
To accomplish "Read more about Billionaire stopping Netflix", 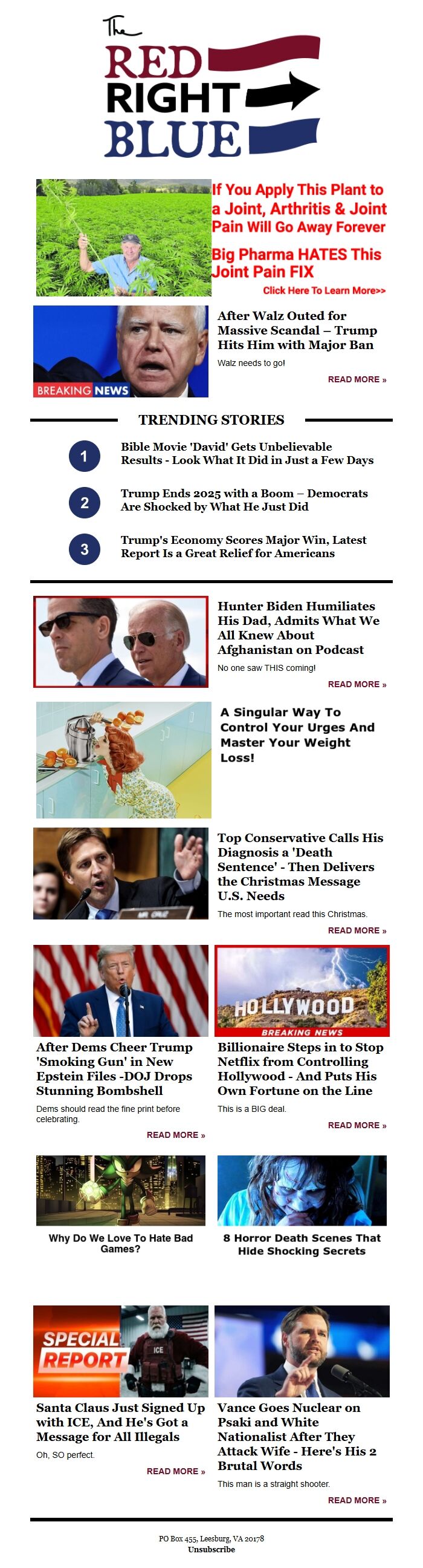I will click(x=357, y=1125).
